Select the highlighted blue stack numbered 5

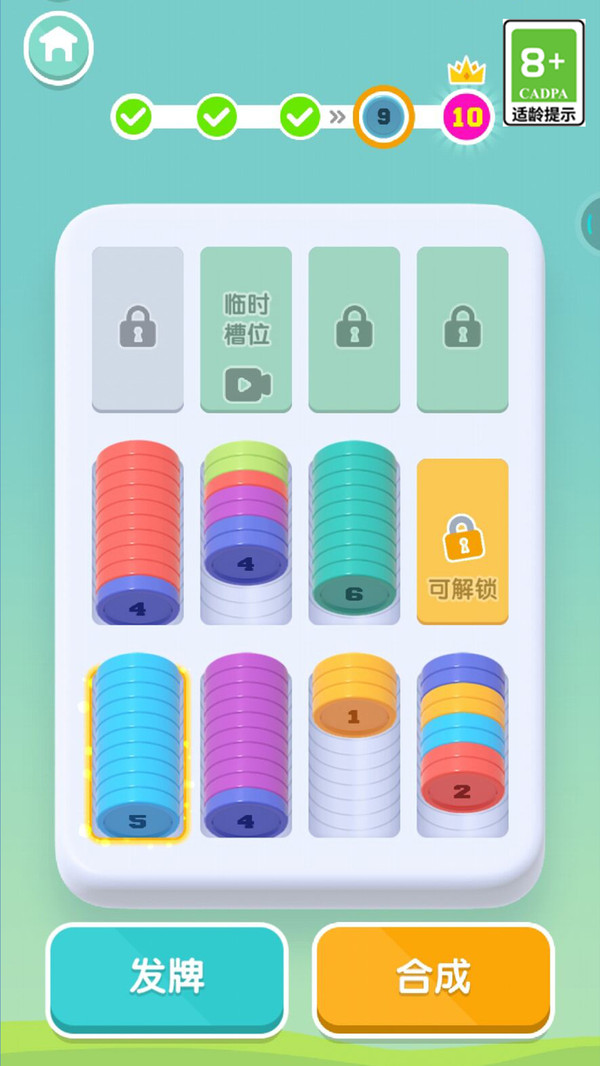tap(137, 746)
